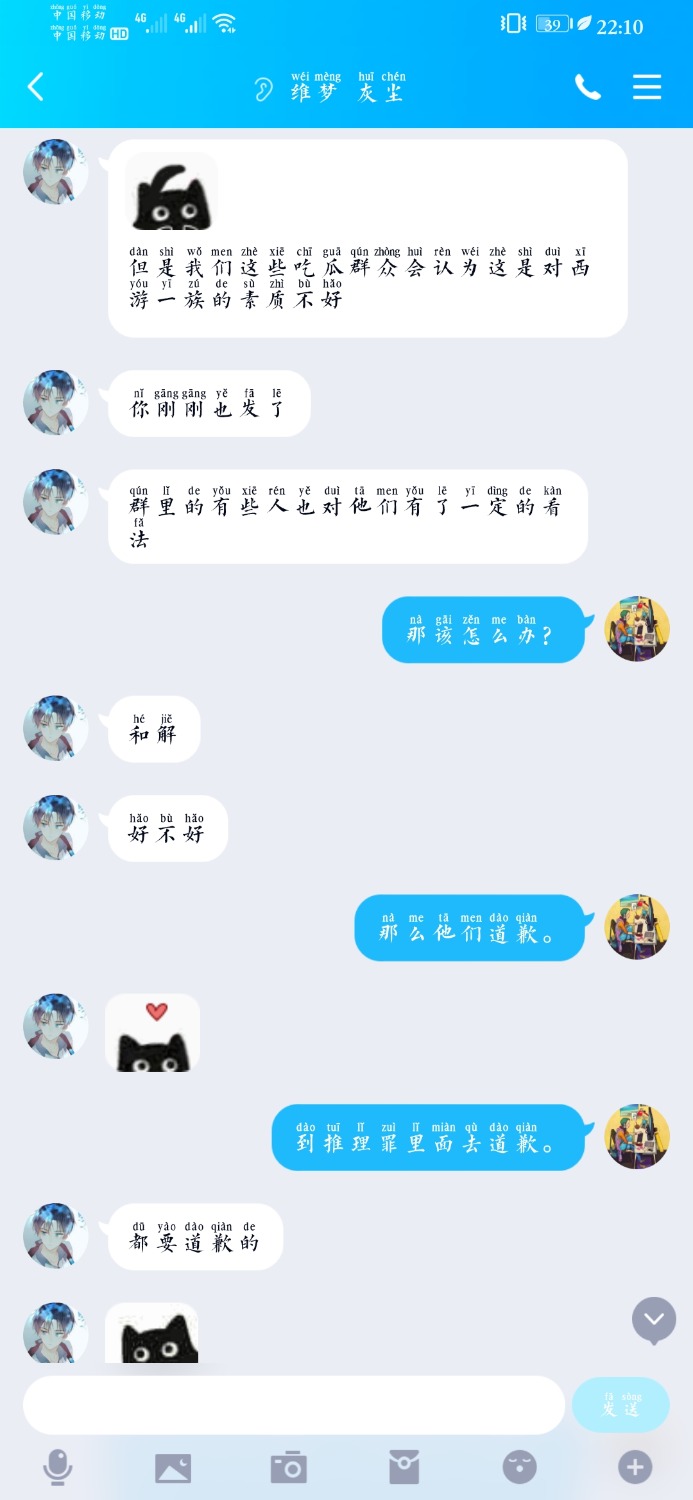The image size is (693, 1500).
Task: Jump to latest messages with the down arrow
Action: point(654,1320)
